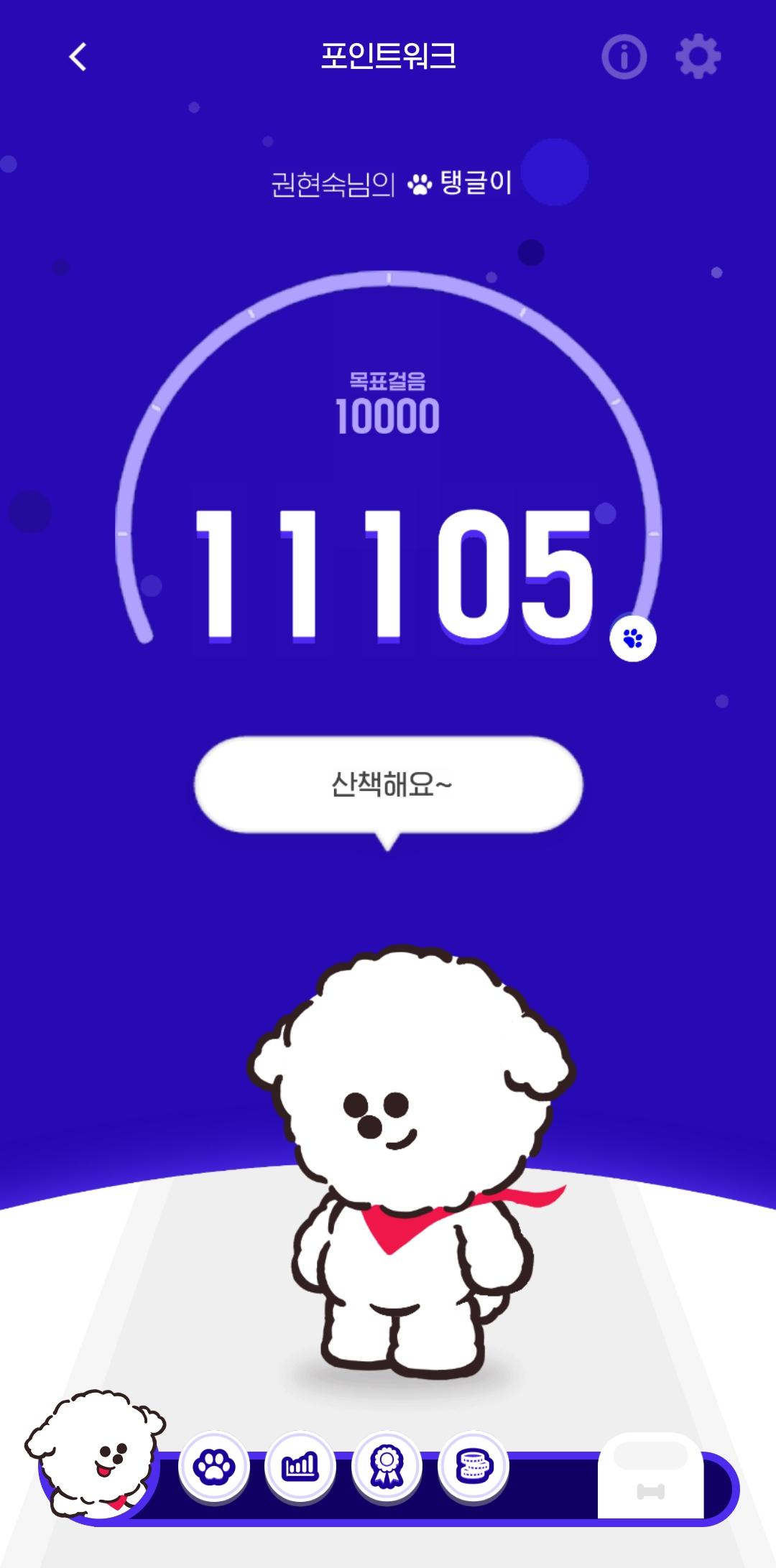Open the coins points icon
The width and height of the screenshot is (776, 1568).
click(x=474, y=1466)
